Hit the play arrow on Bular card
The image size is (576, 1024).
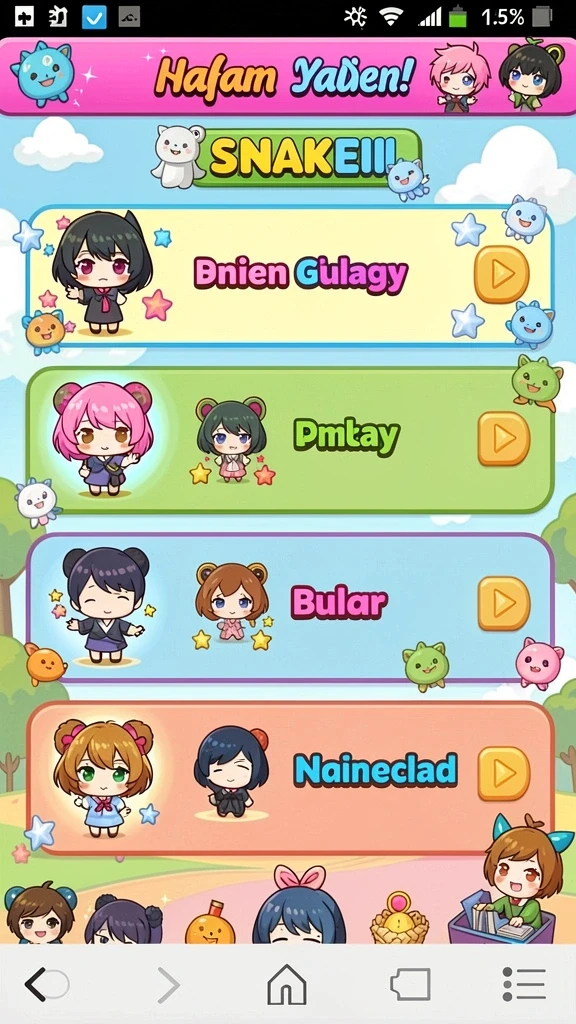tap(504, 603)
